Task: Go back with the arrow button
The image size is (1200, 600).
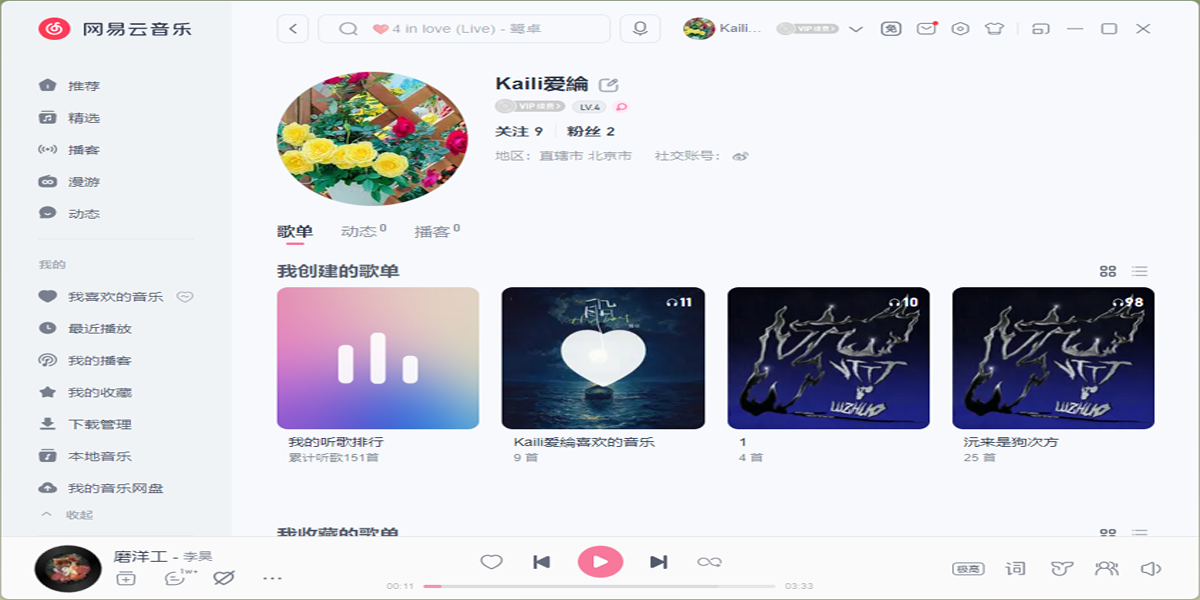Action: [x=292, y=29]
